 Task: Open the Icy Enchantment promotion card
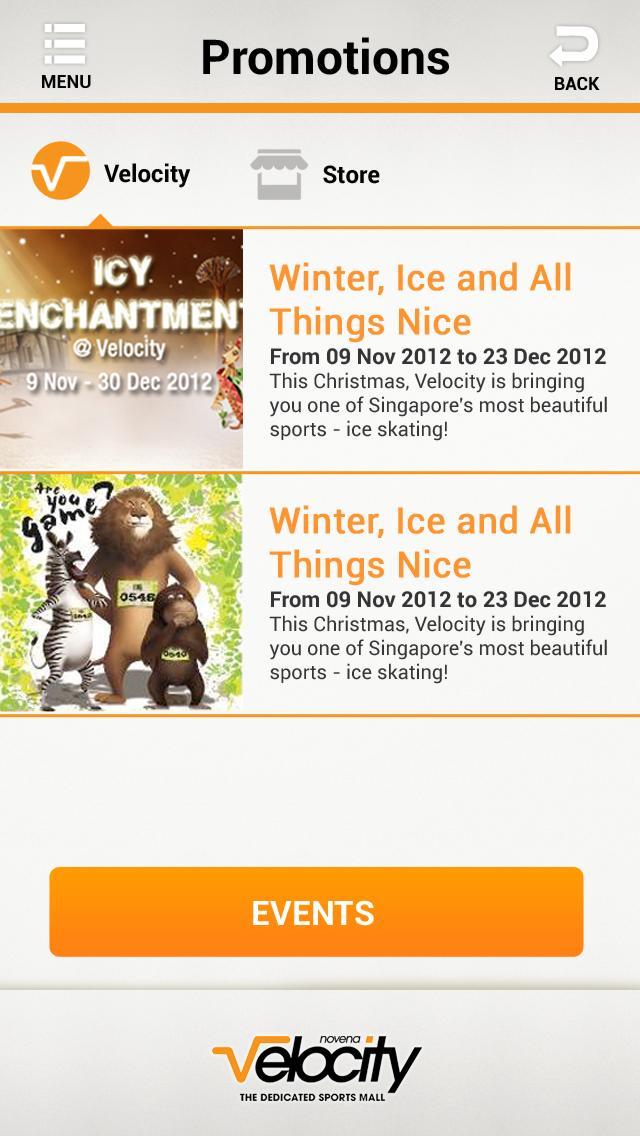pos(320,350)
